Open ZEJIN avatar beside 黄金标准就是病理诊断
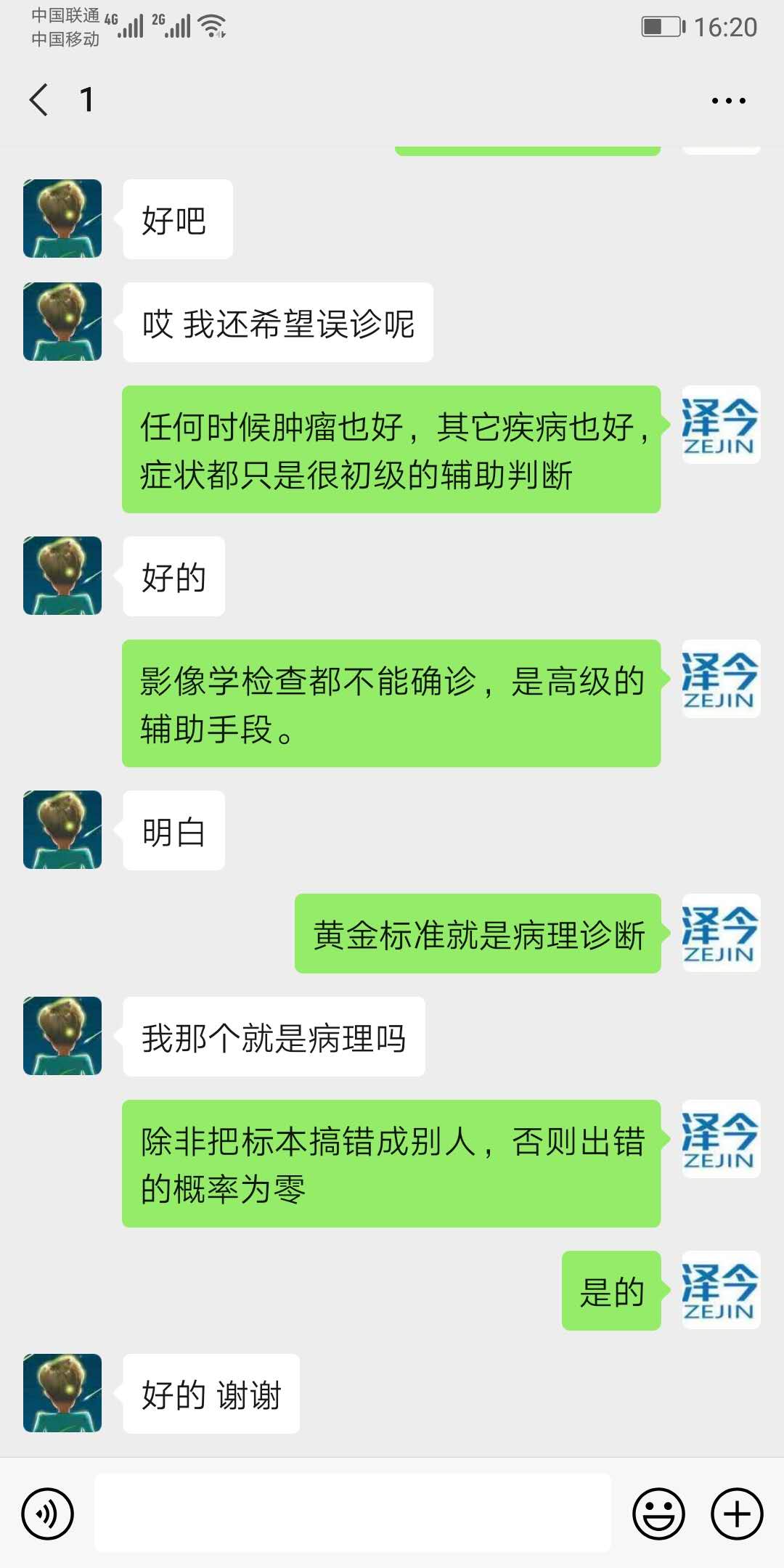 point(721,933)
